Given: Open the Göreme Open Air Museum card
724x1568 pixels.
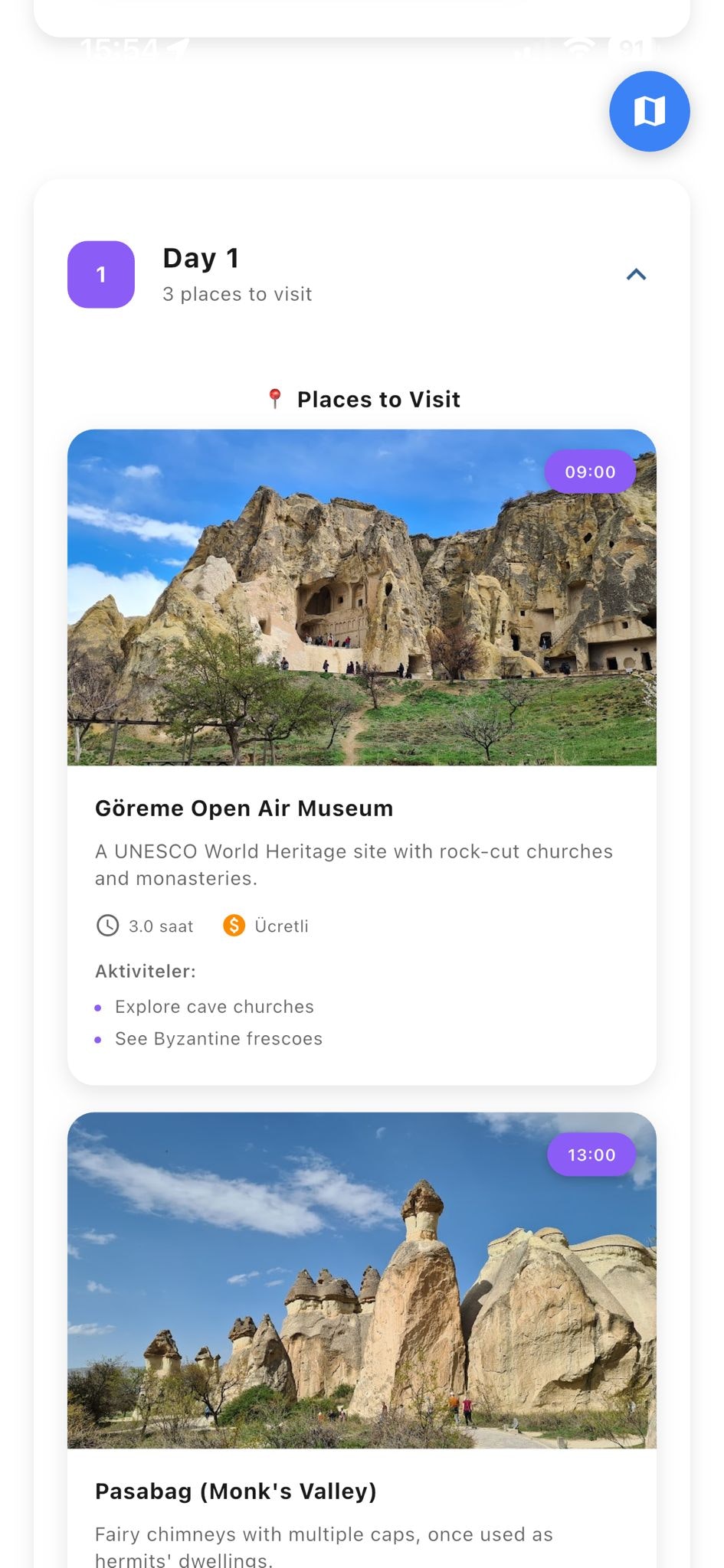Looking at the screenshot, I should (244, 808).
